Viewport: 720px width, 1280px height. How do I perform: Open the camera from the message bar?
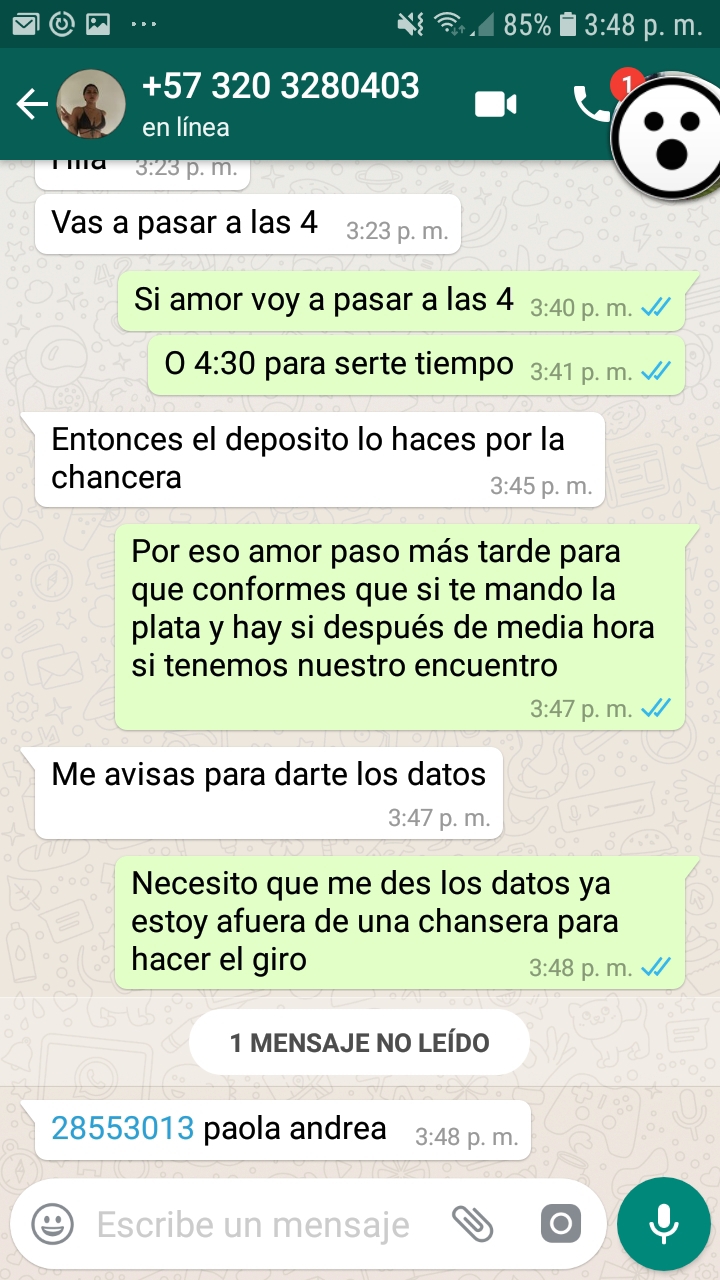point(560,1223)
